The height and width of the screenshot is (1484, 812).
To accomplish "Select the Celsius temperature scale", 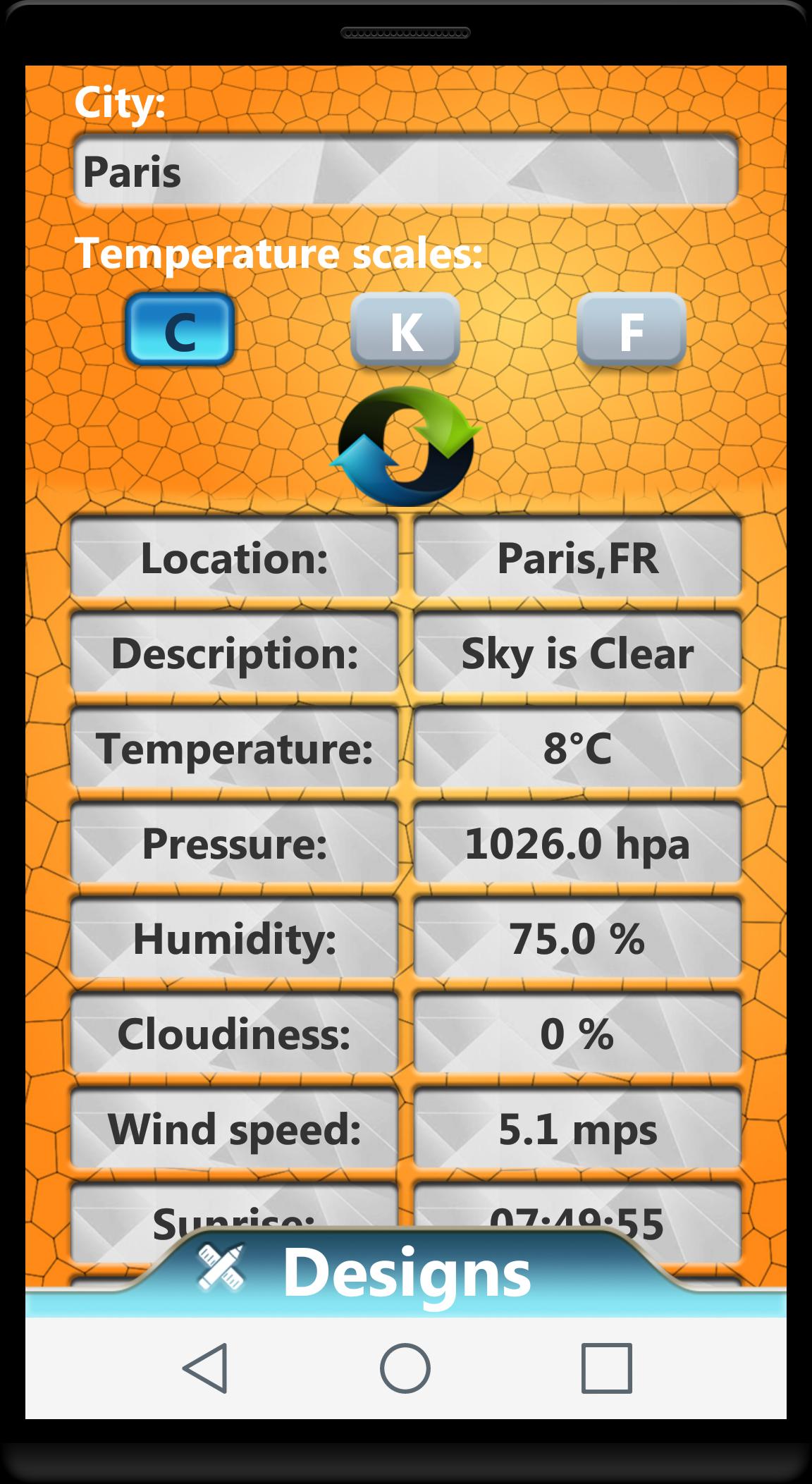I will coord(180,329).
